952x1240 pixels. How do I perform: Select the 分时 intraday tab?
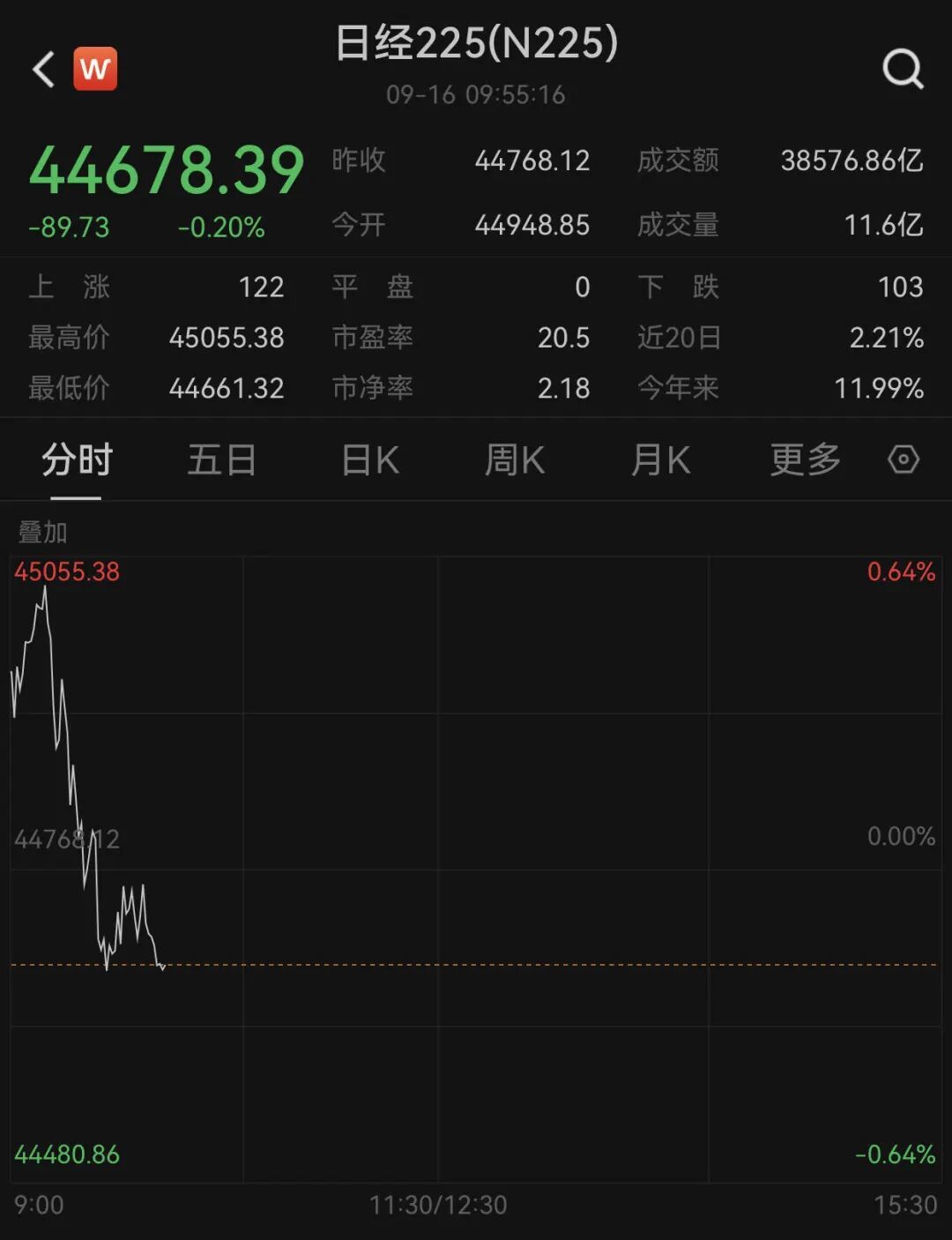[77, 459]
